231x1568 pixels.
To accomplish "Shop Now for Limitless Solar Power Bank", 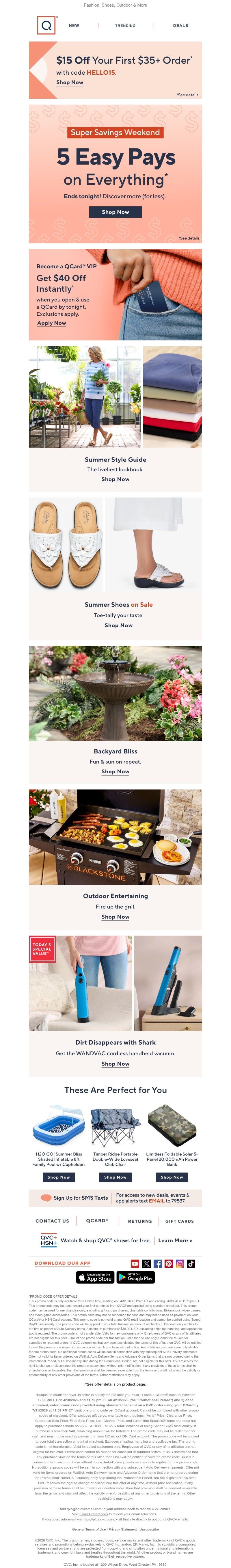I will point(172,1177).
